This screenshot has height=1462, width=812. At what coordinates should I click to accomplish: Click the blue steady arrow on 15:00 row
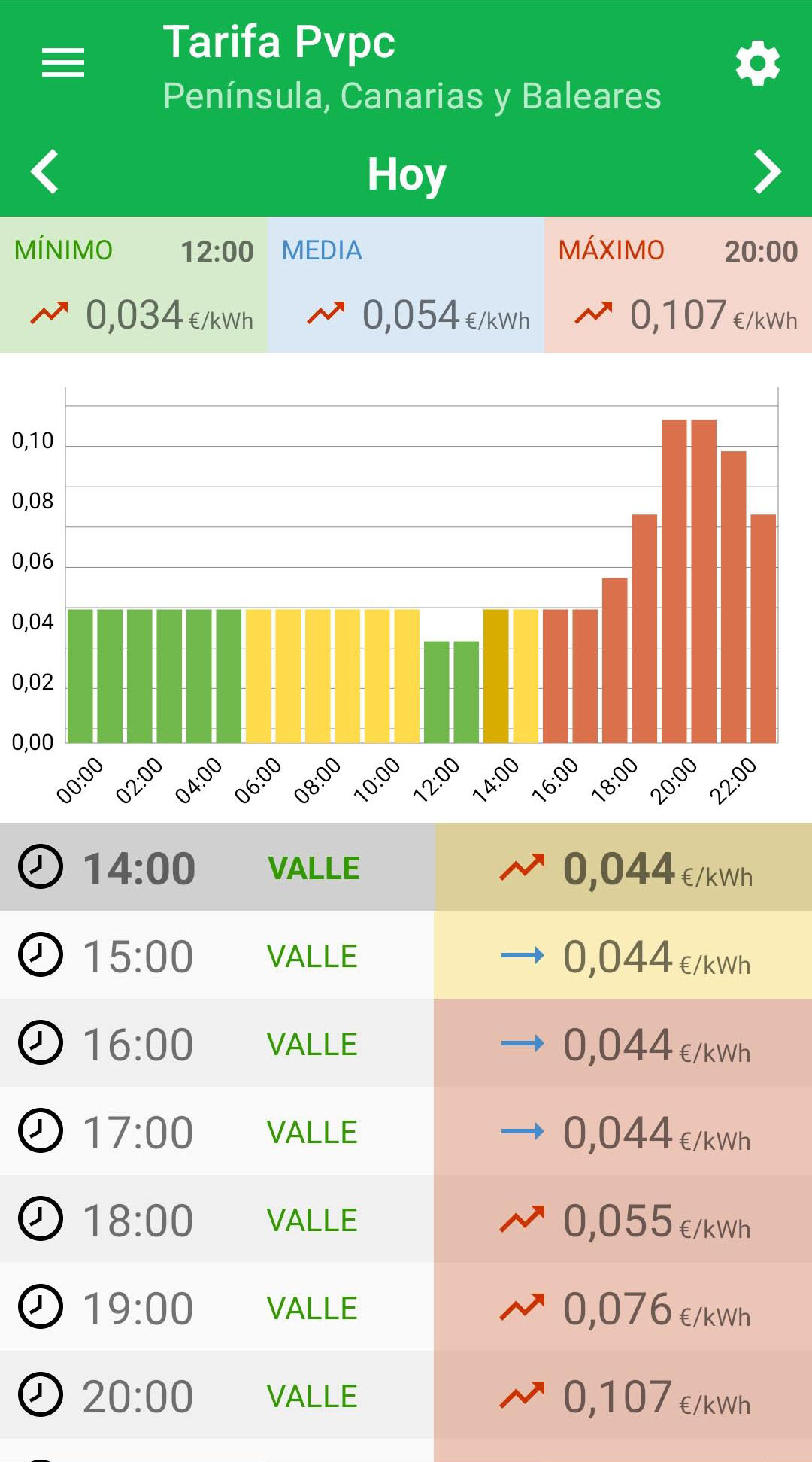click(520, 956)
